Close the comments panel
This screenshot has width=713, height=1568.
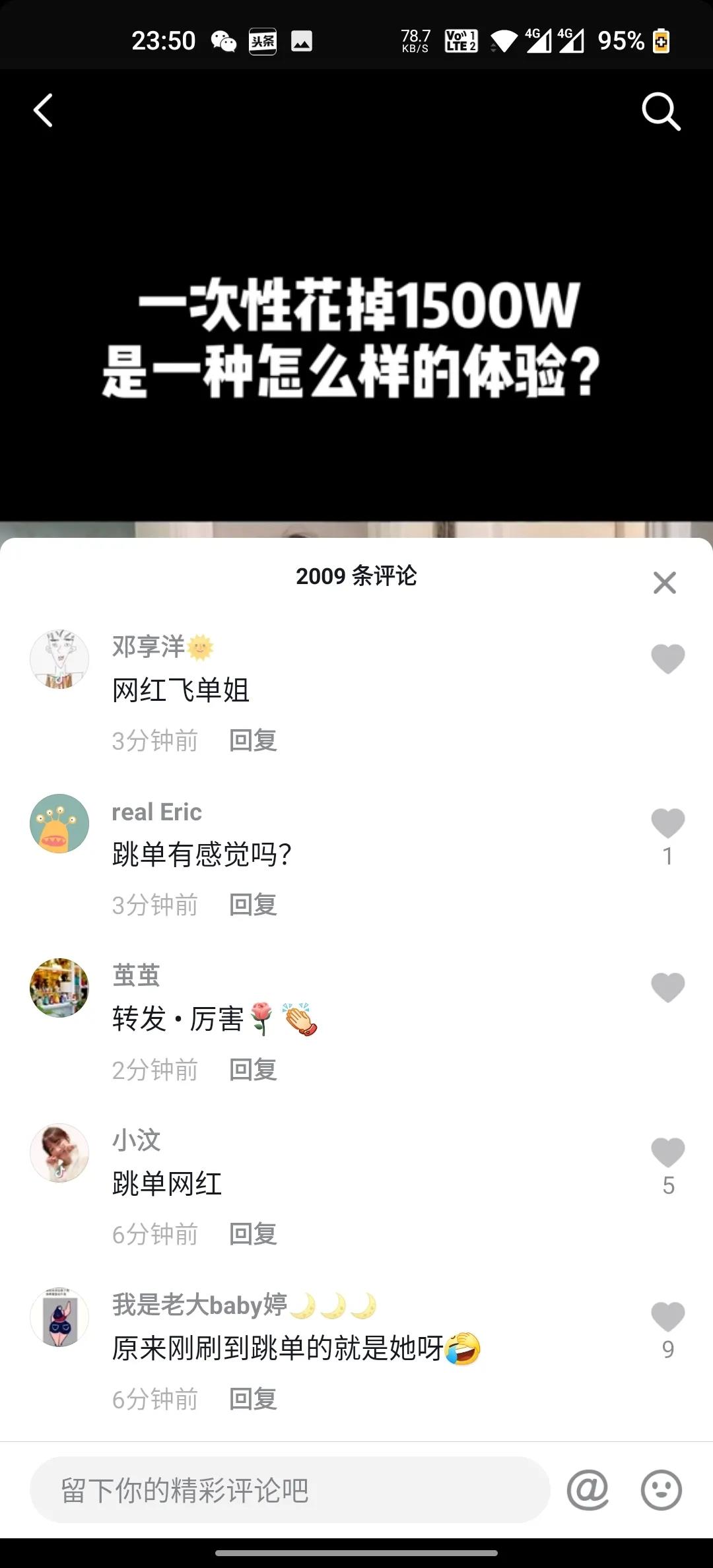664,582
